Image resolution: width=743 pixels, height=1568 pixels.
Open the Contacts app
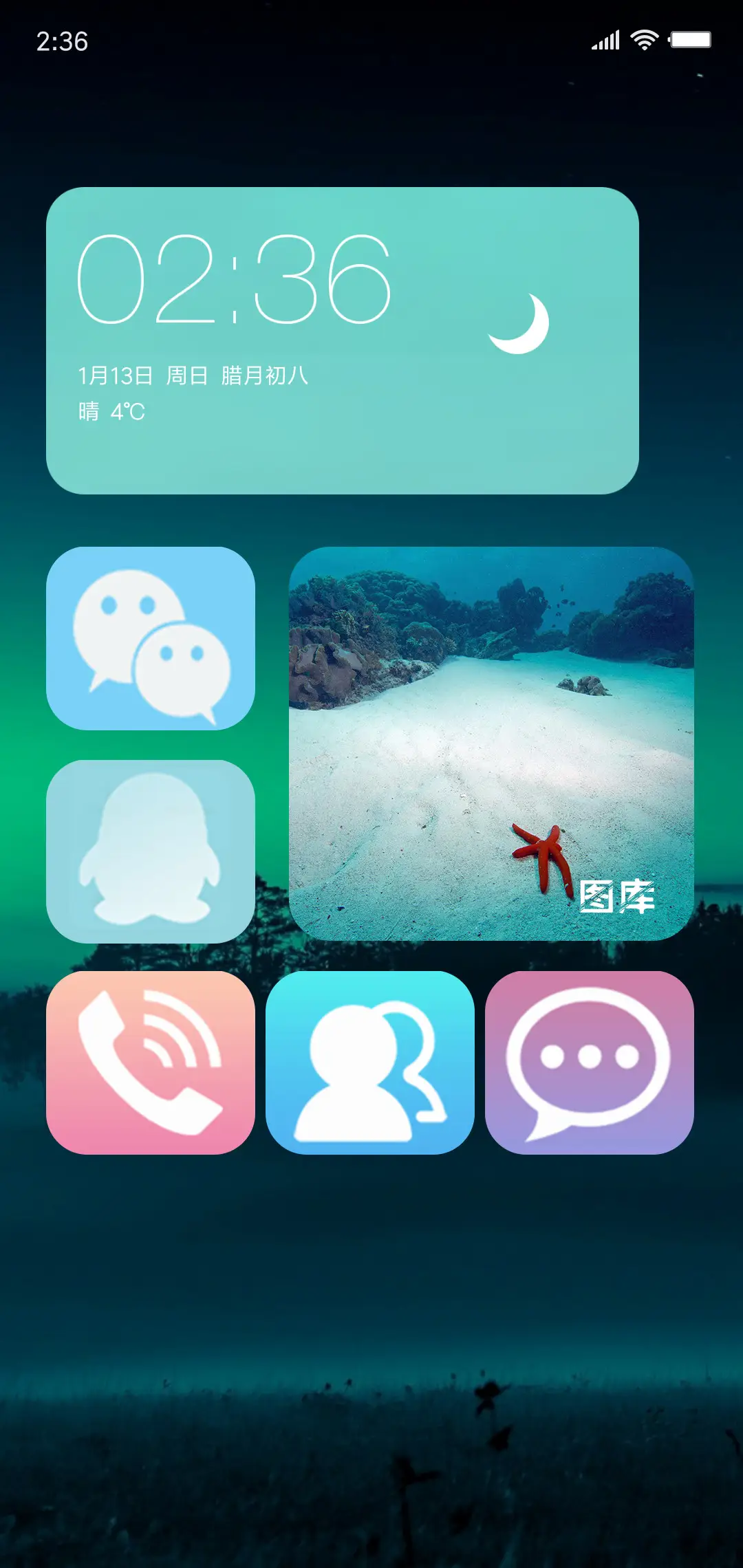(371, 1063)
